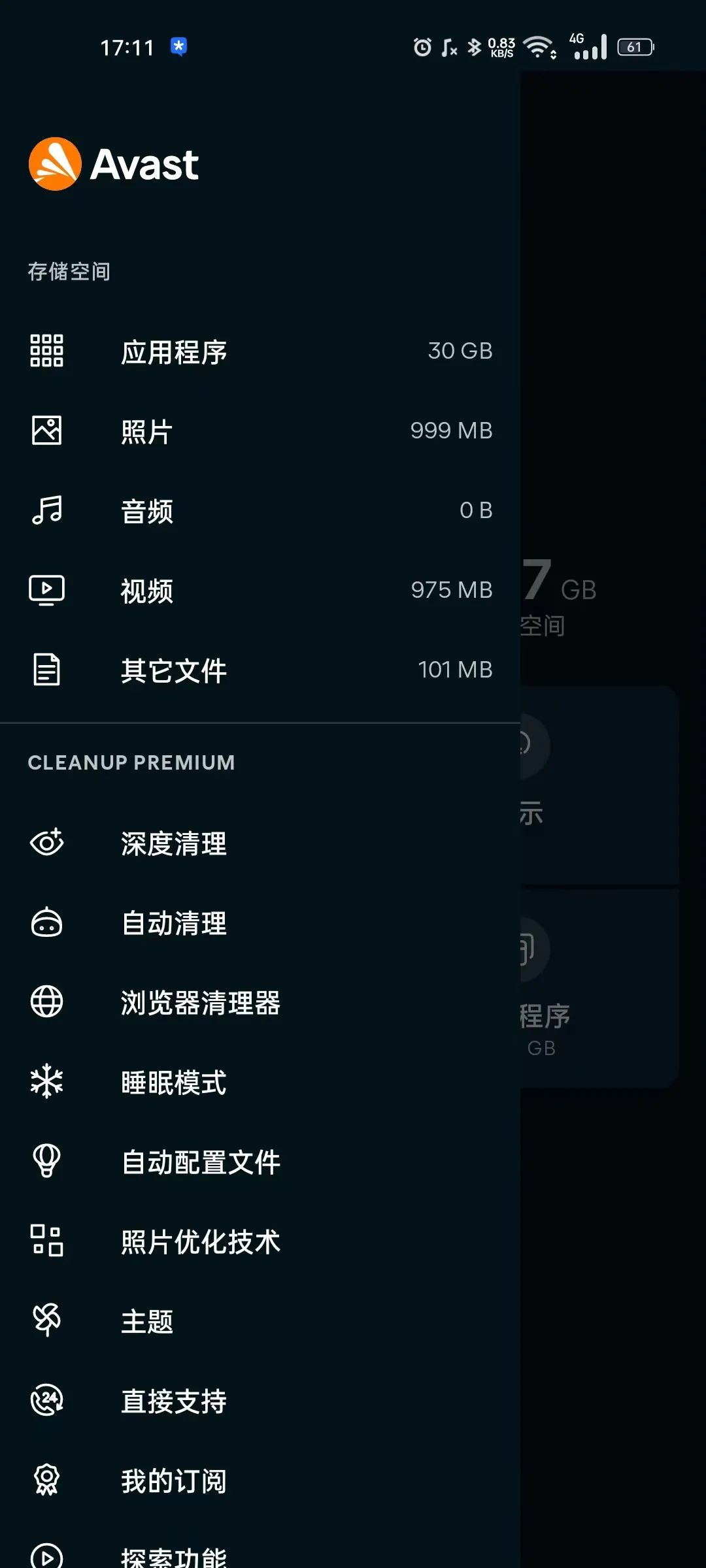Open 自动清理 settings
Viewport: 706px width, 1568px height.
174,923
